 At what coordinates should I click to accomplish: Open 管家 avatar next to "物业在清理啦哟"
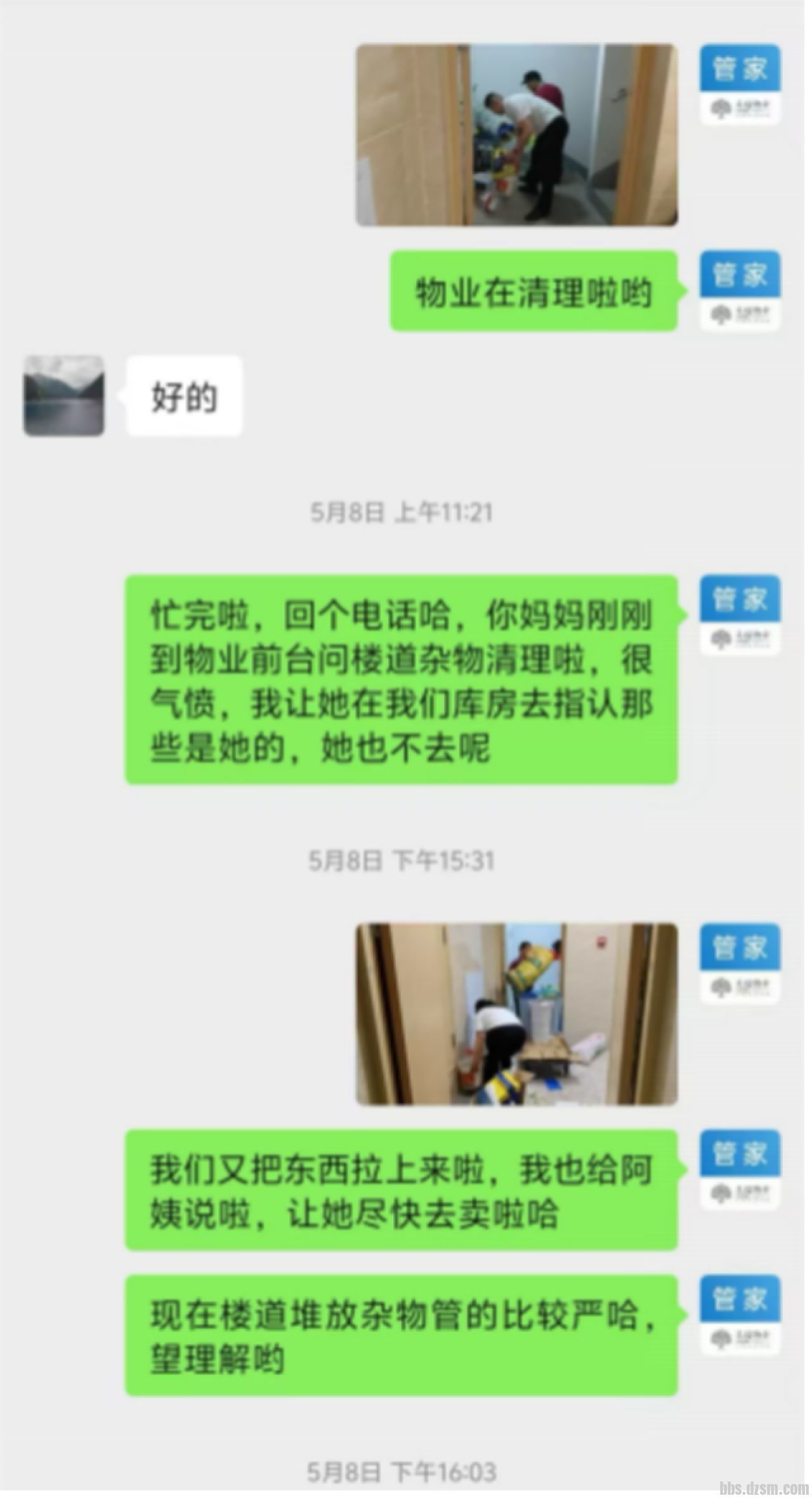tap(740, 290)
